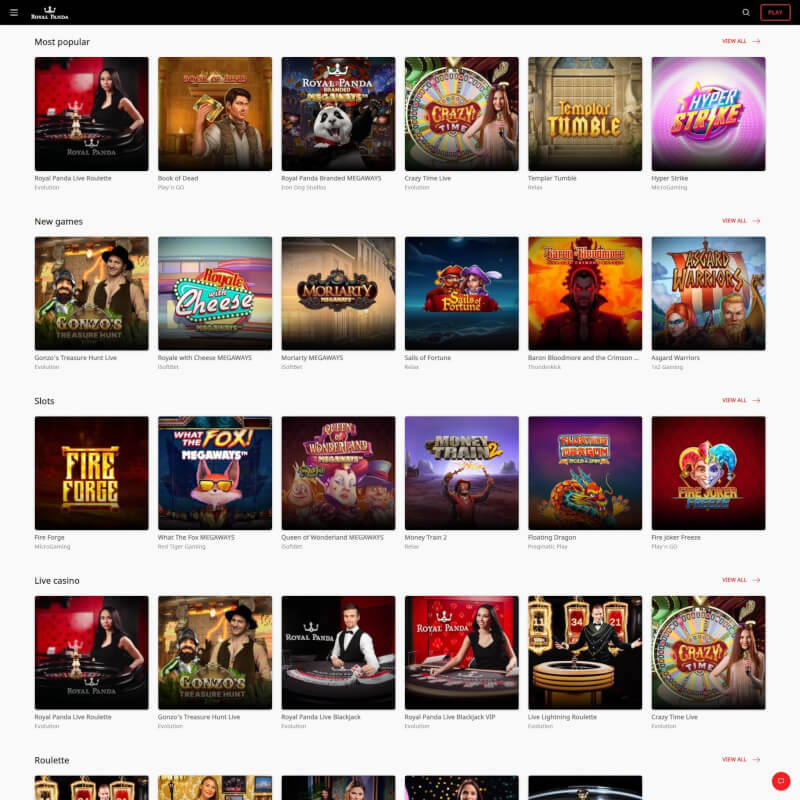Open Royale with Cheese MEGAWAYS
Screen dimensions: 800x800
pos(215,293)
